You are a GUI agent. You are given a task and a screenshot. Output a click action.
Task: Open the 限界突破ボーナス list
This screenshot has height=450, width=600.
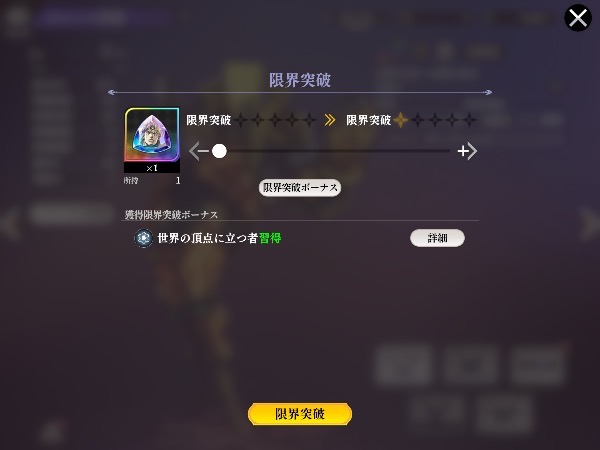coord(300,188)
